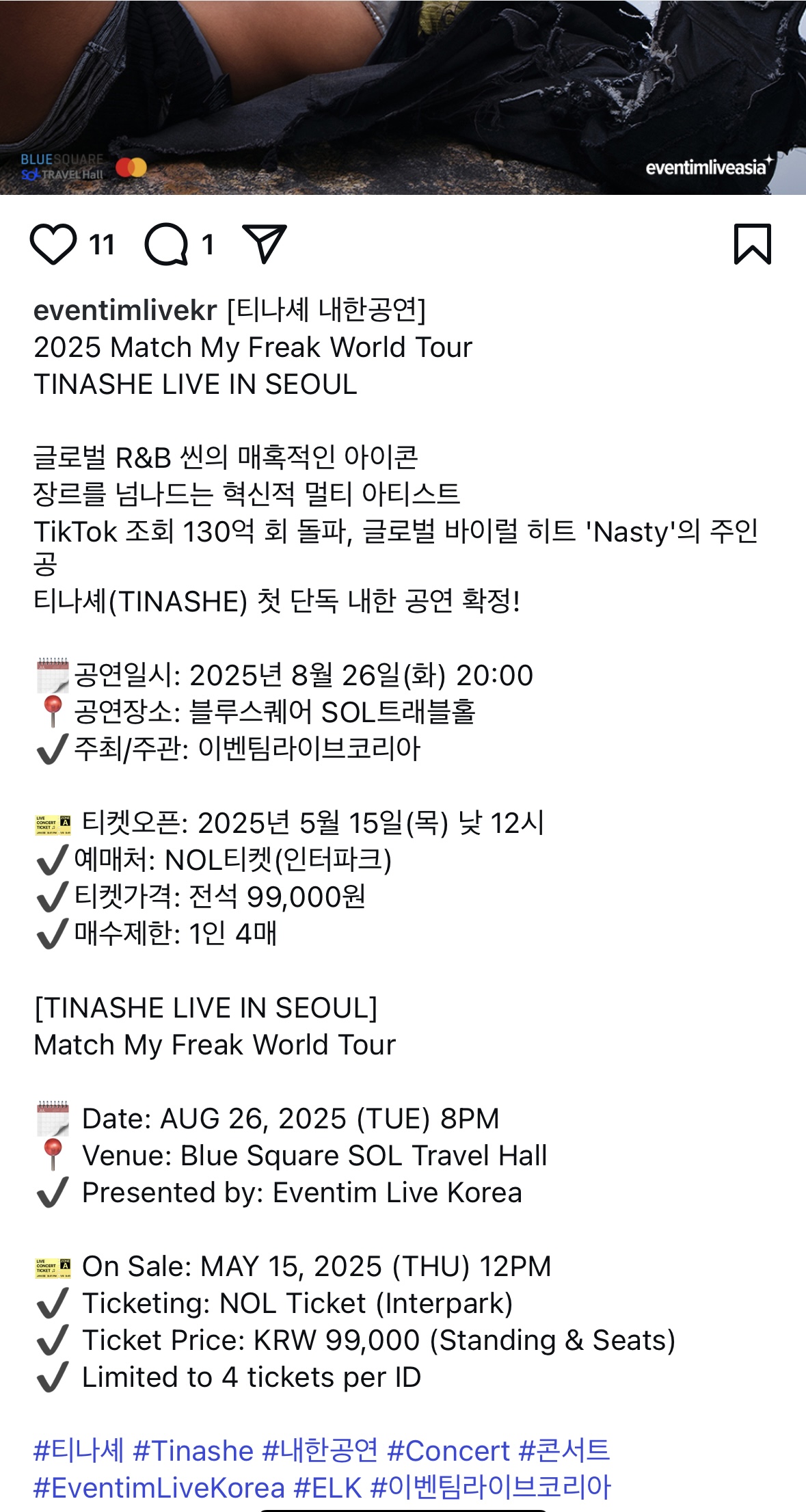Share this post via paper plane icon
The height and width of the screenshot is (1512, 806).
click(x=264, y=243)
